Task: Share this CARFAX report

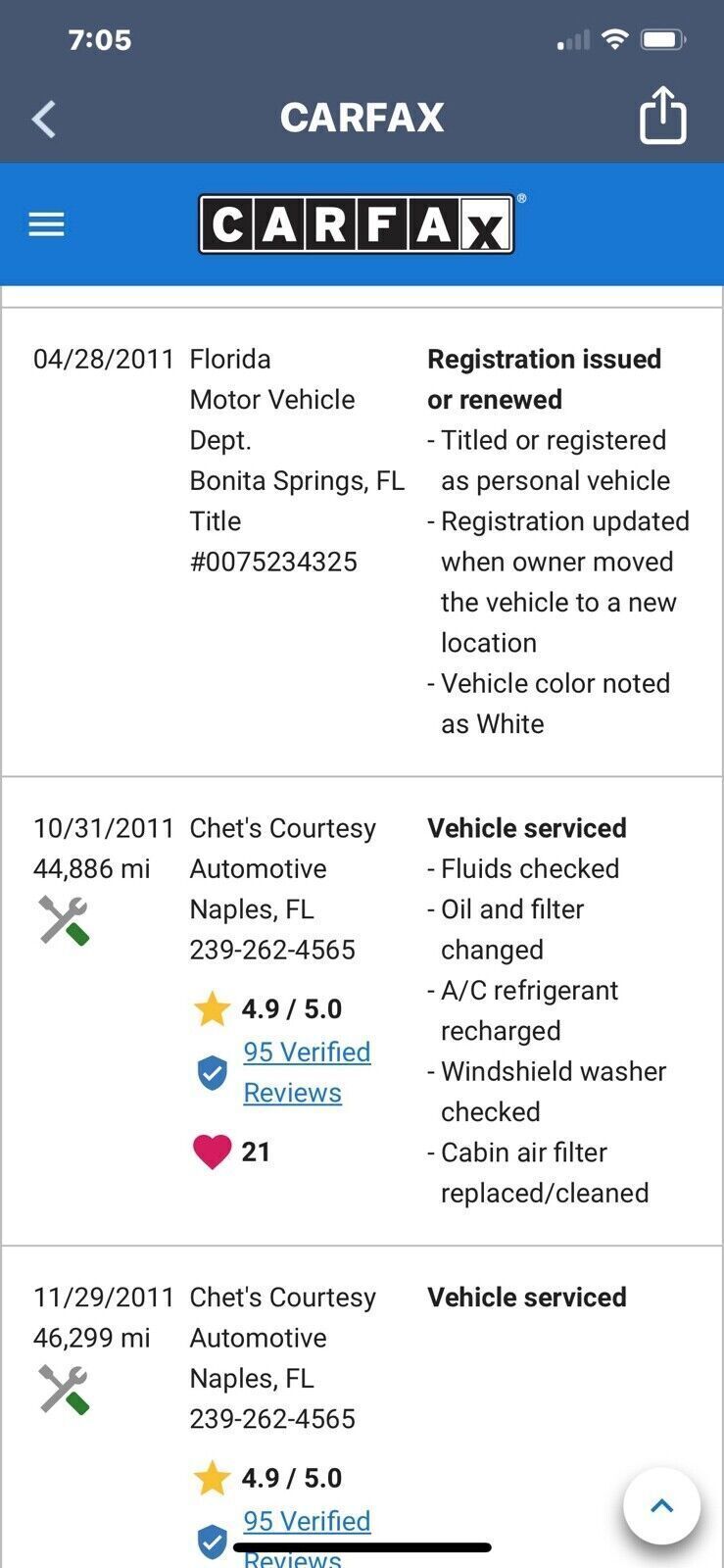Action: [x=663, y=115]
